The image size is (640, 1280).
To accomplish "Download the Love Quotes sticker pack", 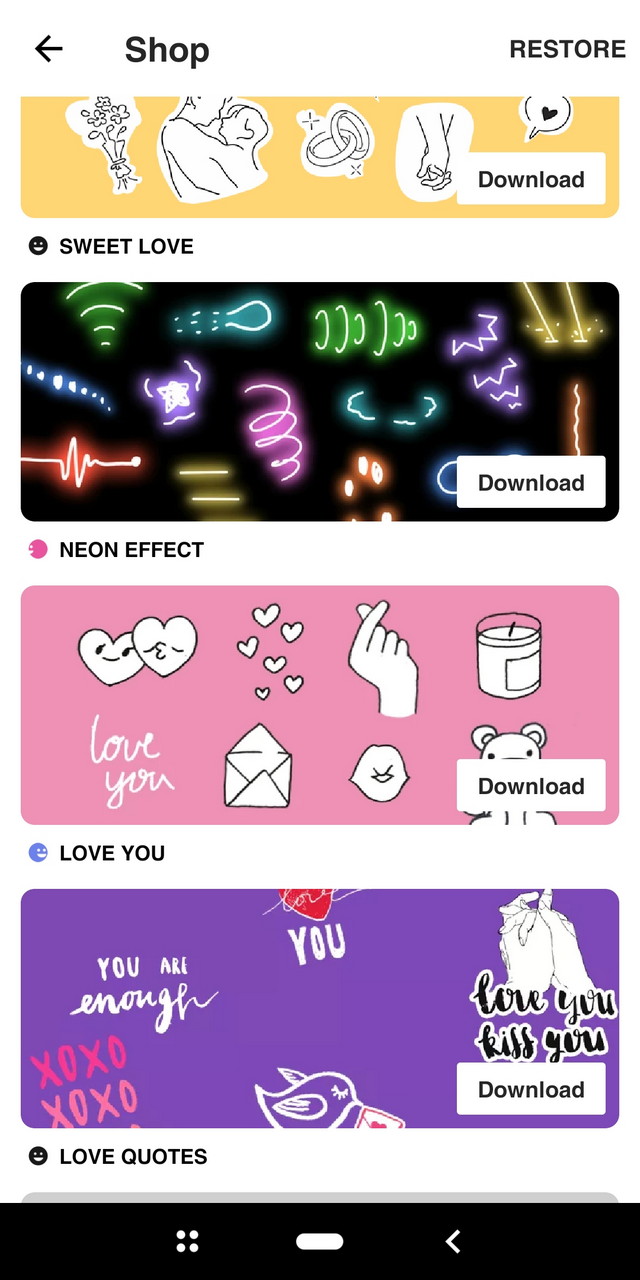I will pos(531,1090).
